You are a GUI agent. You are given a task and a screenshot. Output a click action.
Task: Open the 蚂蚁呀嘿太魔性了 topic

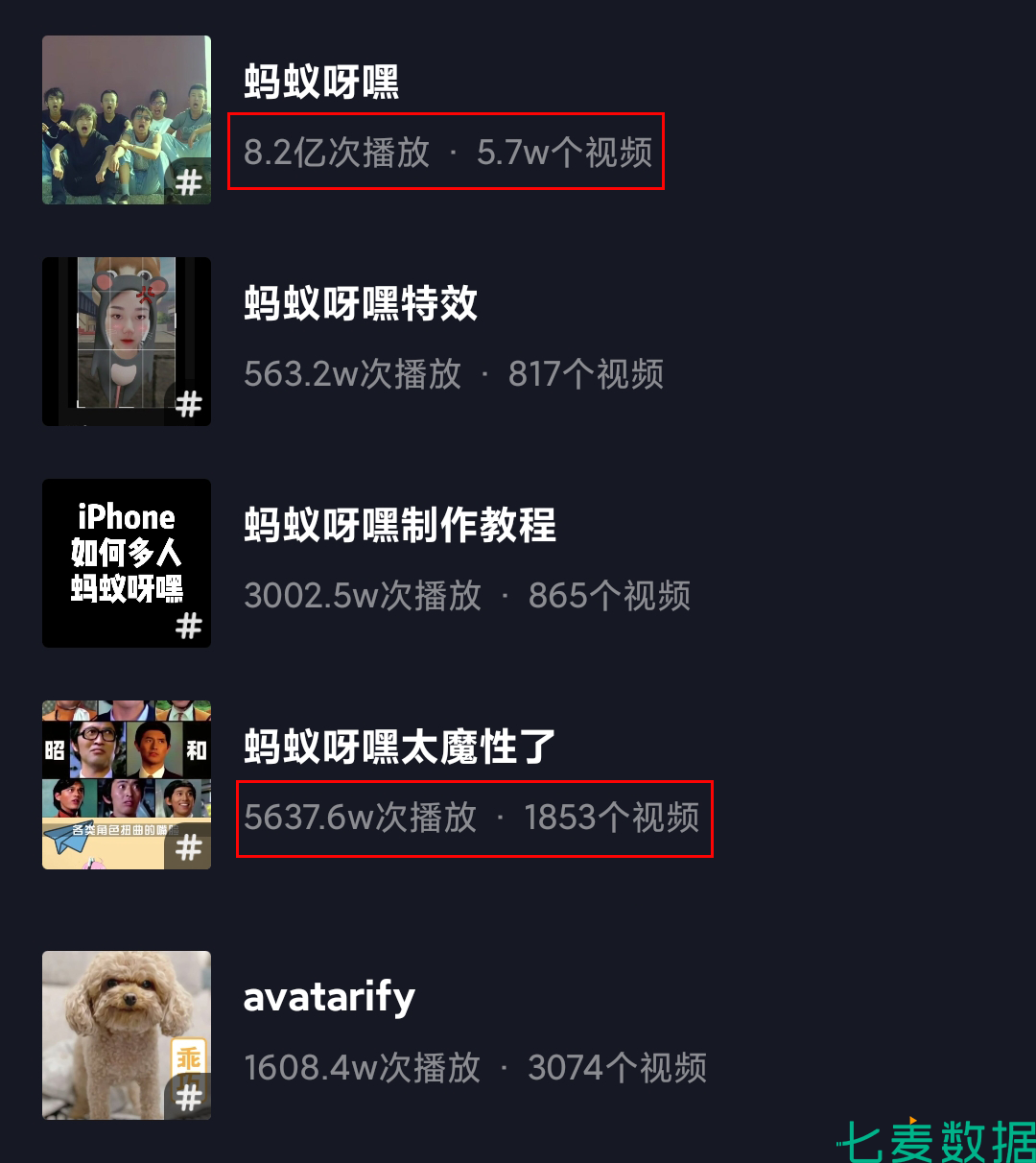400,748
